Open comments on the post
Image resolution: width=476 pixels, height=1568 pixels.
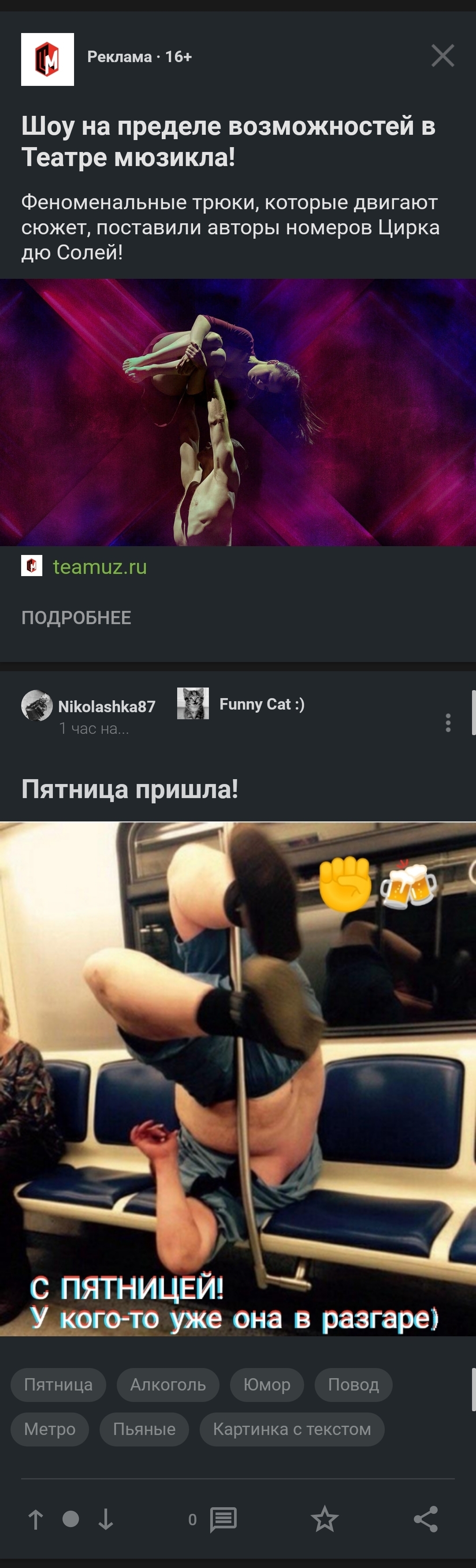click(x=223, y=1520)
